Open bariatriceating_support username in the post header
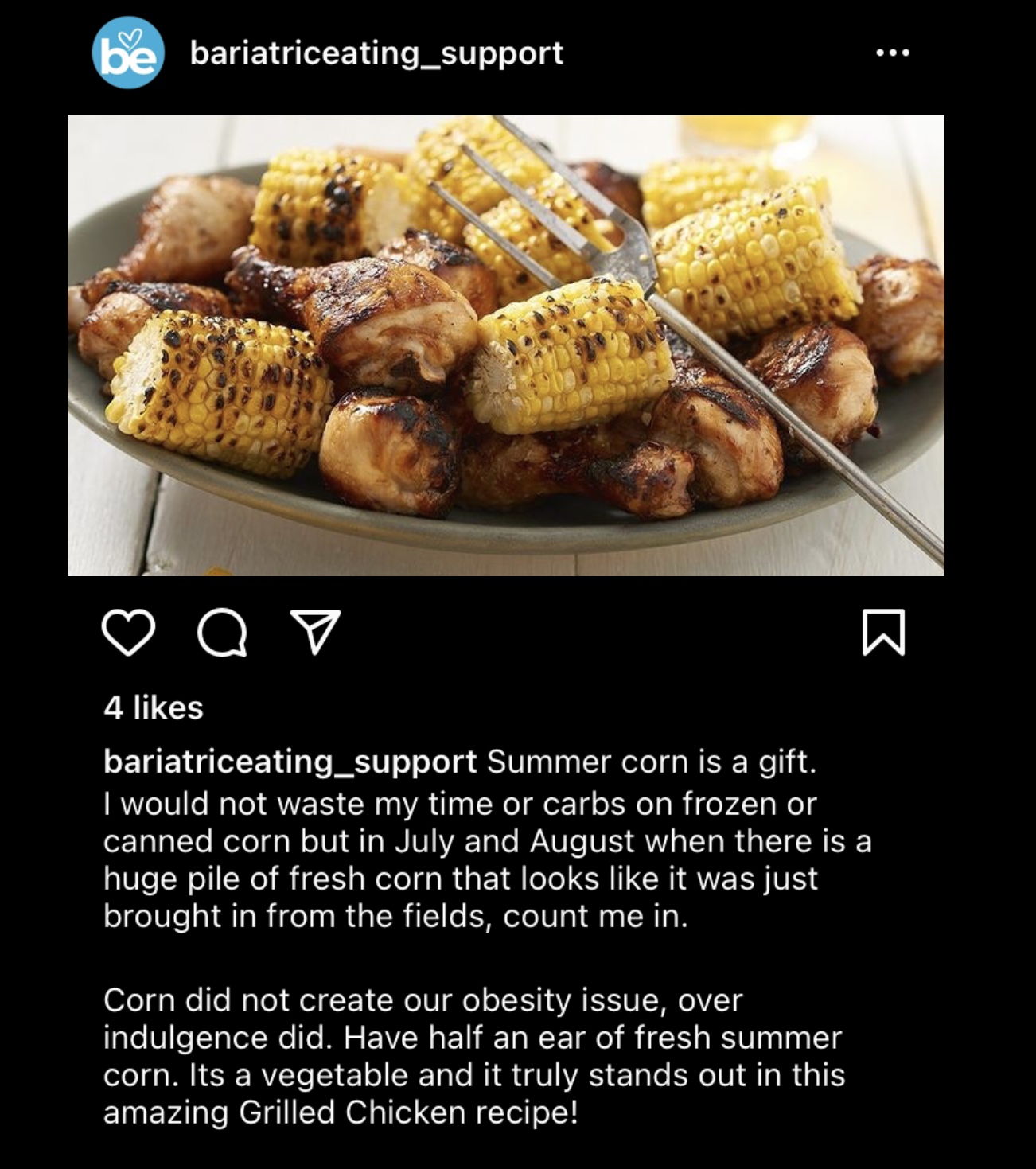Screen dimensions: 1036x1169 pyautogui.click(x=376, y=53)
